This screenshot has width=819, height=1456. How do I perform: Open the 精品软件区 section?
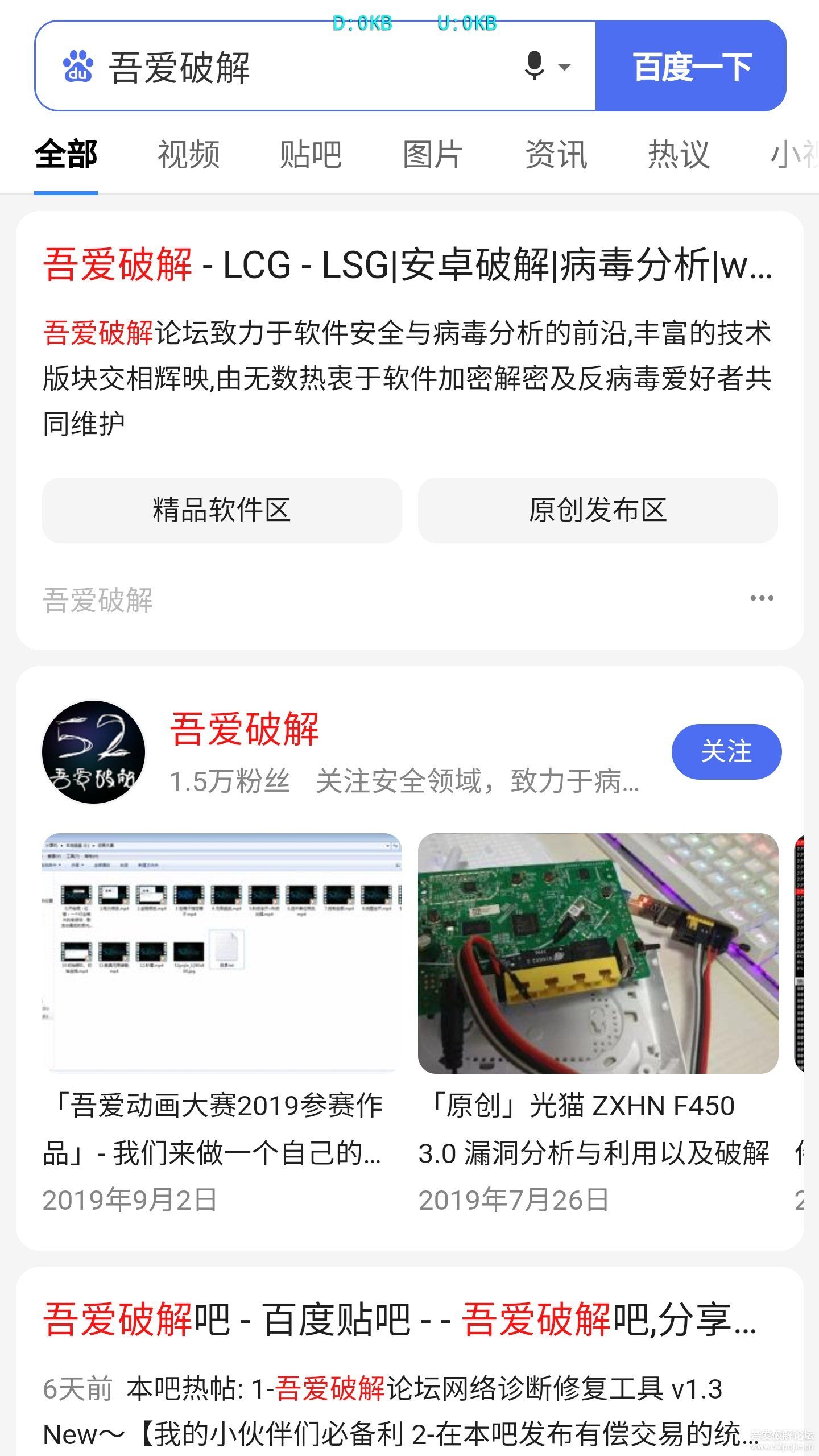[x=222, y=510]
